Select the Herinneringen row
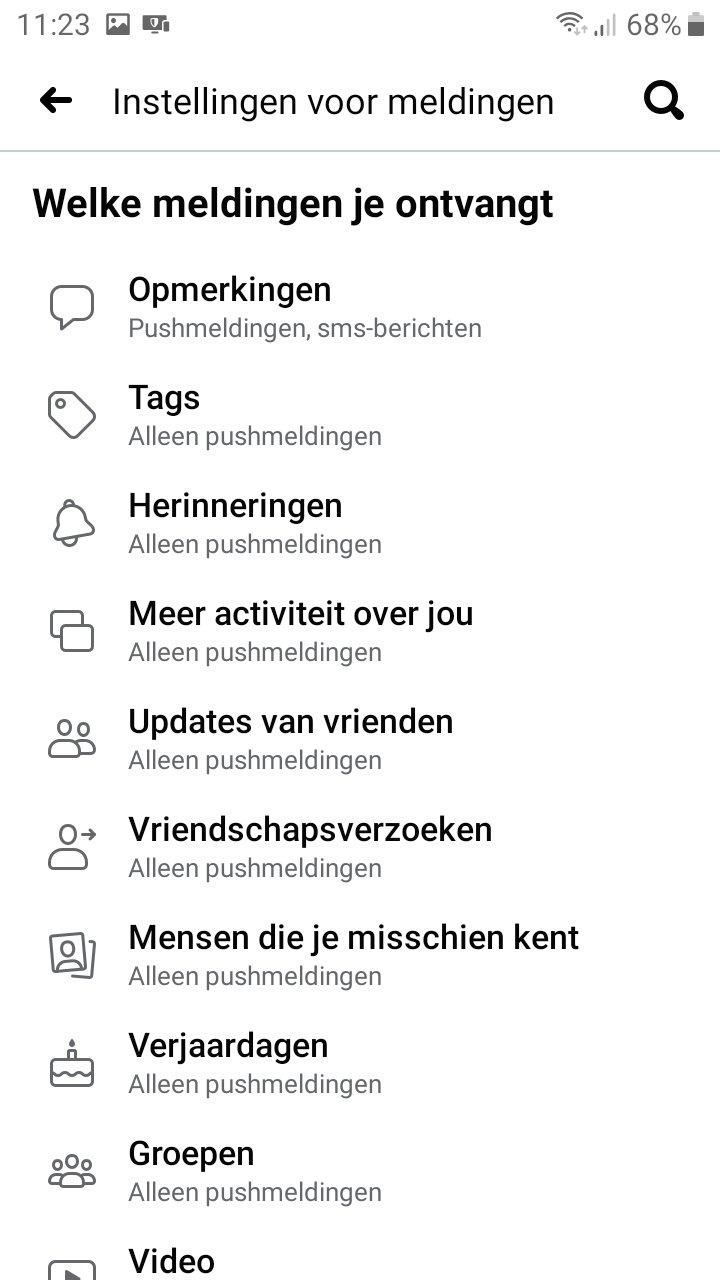Image resolution: width=720 pixels, height=1280 pixels. click(360, 524)
